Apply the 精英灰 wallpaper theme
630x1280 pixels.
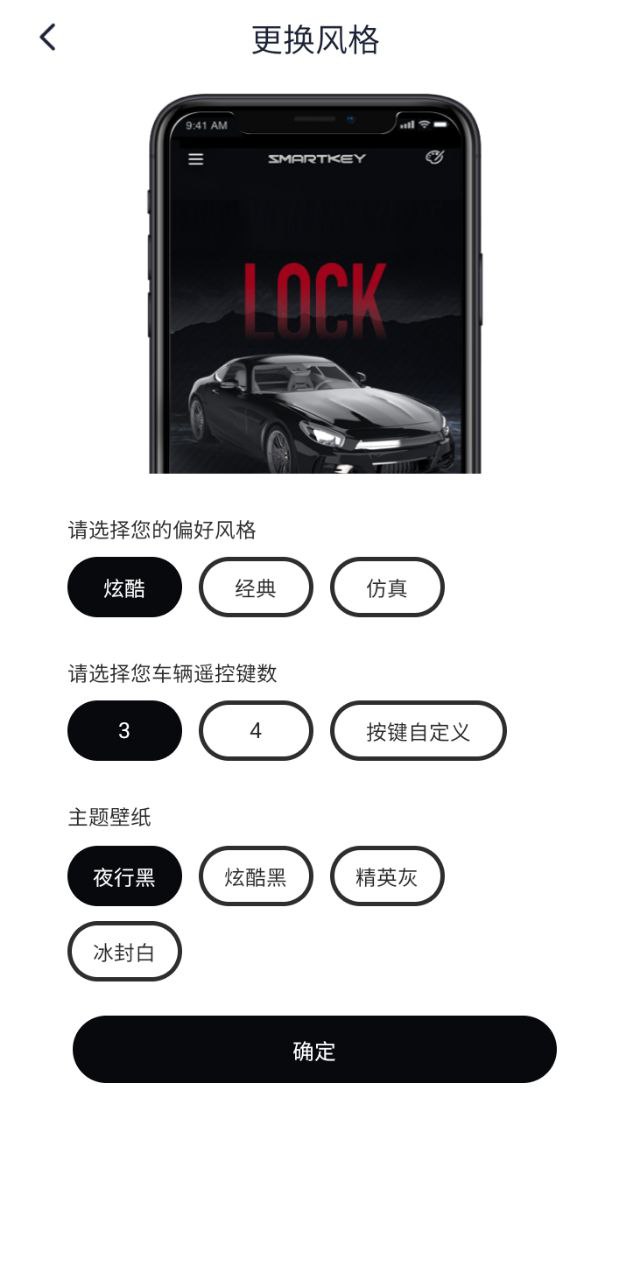click(x=387, y=877)
